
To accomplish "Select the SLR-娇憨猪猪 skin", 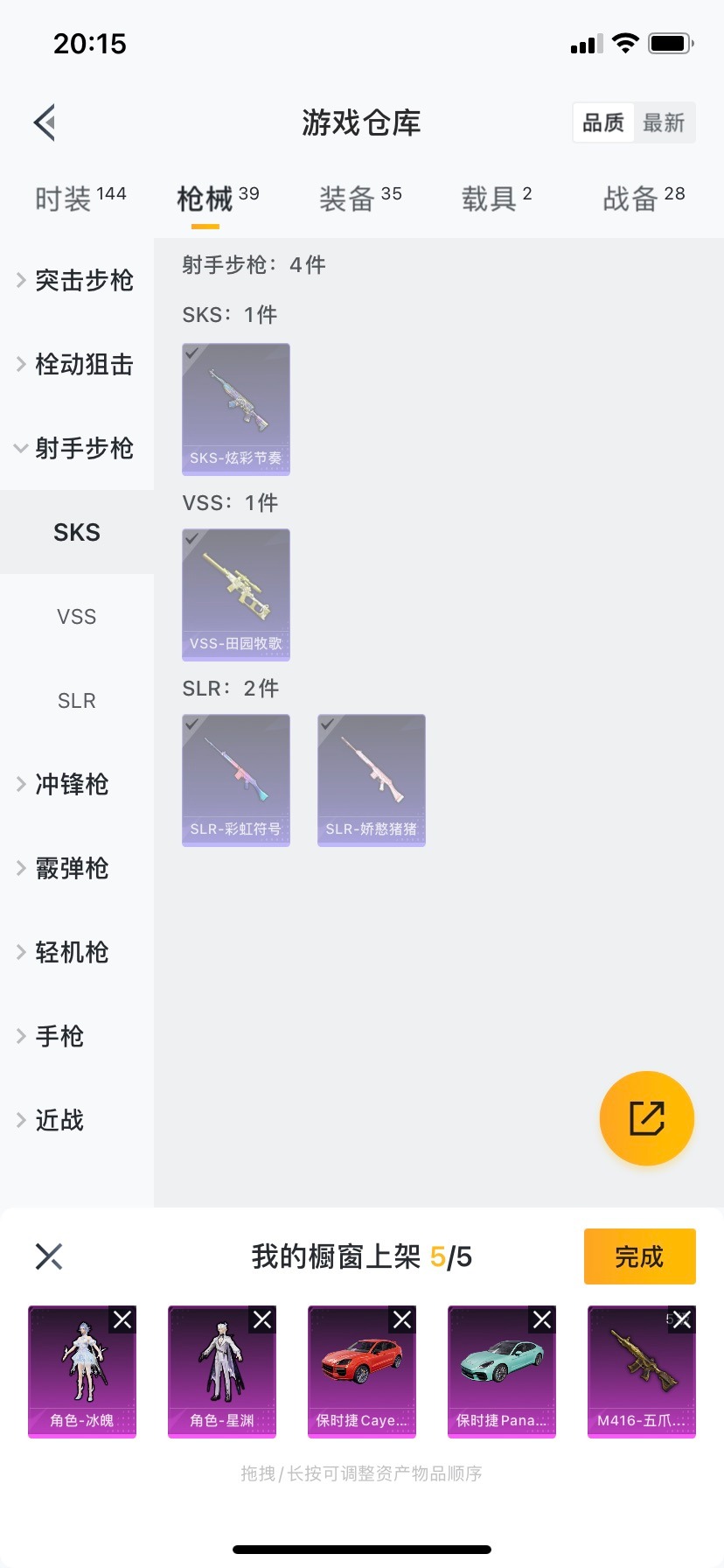I will [372, 780].
